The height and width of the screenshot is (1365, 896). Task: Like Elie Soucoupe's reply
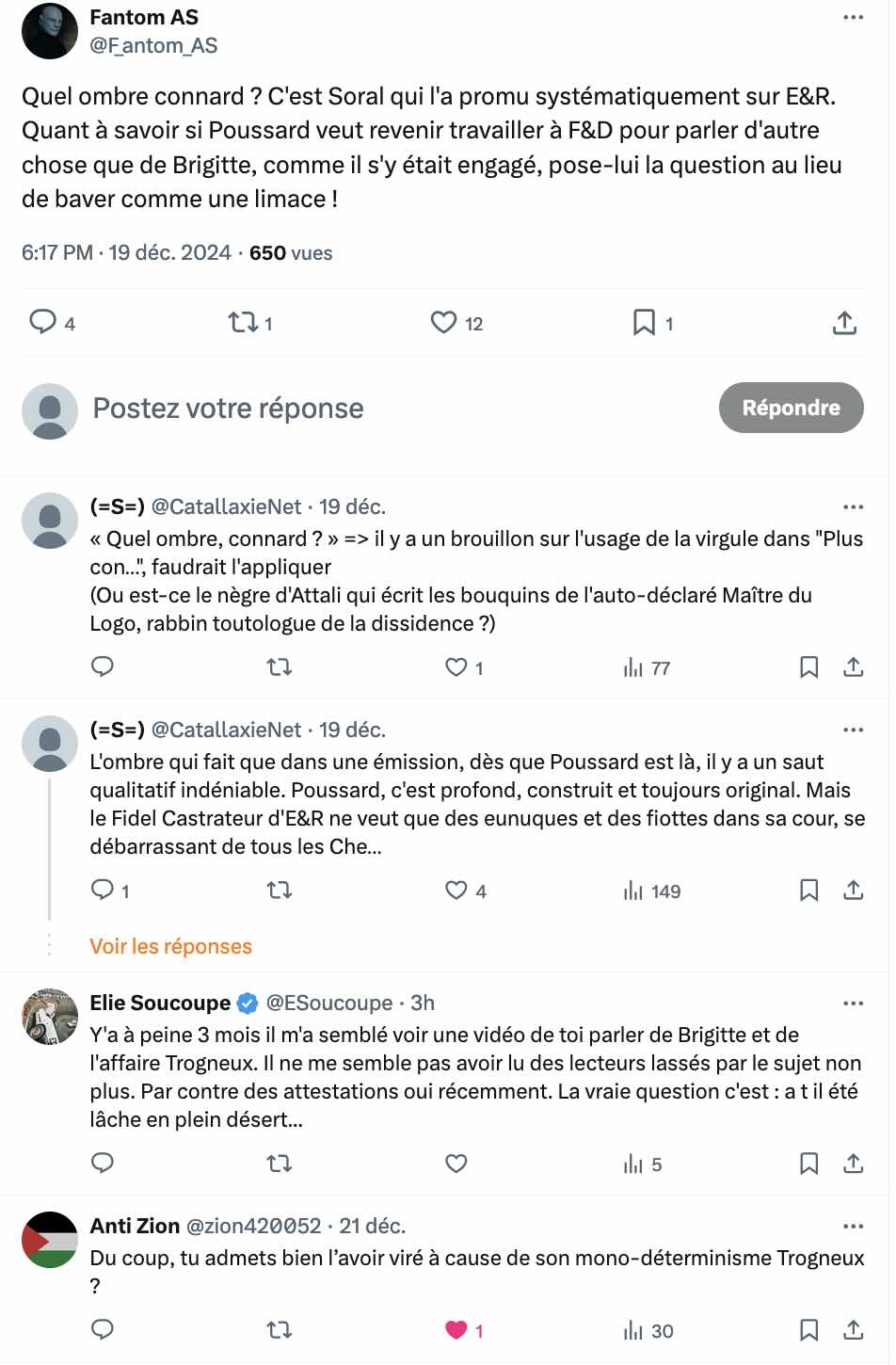pyautogui.click(x=456, y=1164)
